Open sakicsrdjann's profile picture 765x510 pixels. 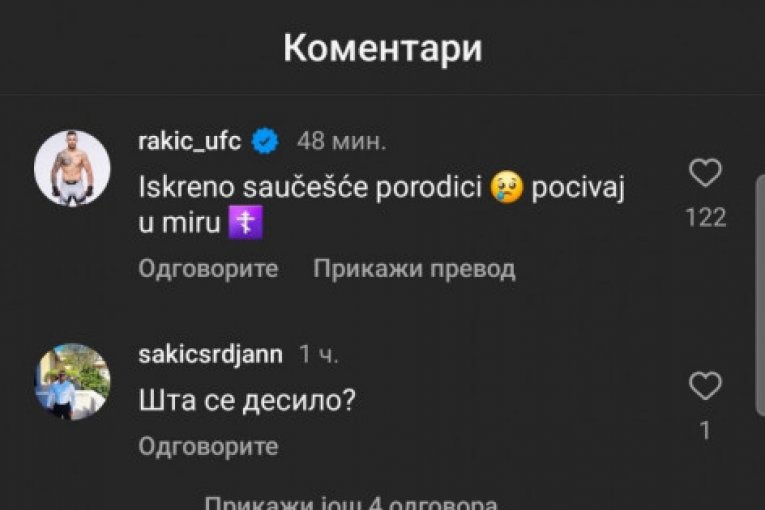72,380
